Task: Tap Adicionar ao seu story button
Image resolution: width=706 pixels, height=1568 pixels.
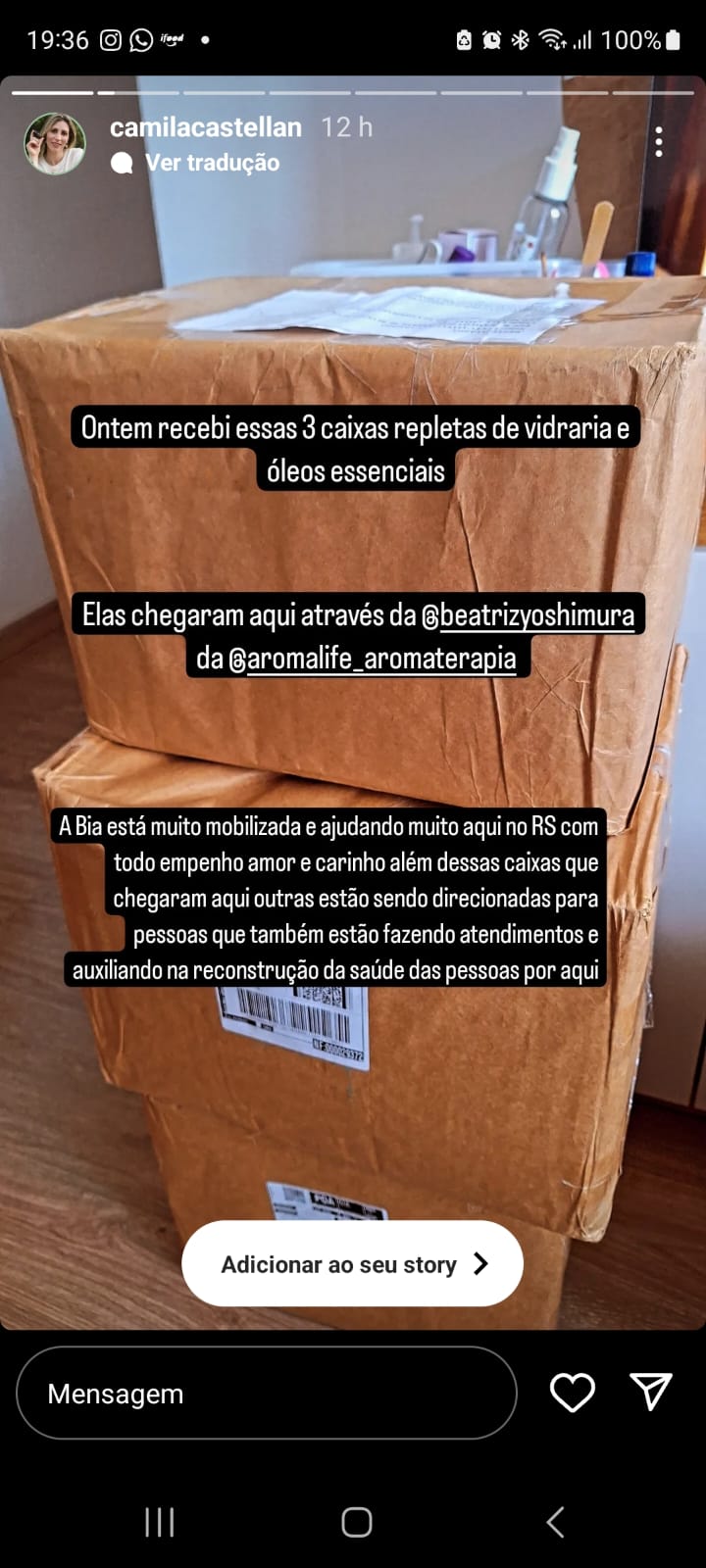Action: 352,1264
